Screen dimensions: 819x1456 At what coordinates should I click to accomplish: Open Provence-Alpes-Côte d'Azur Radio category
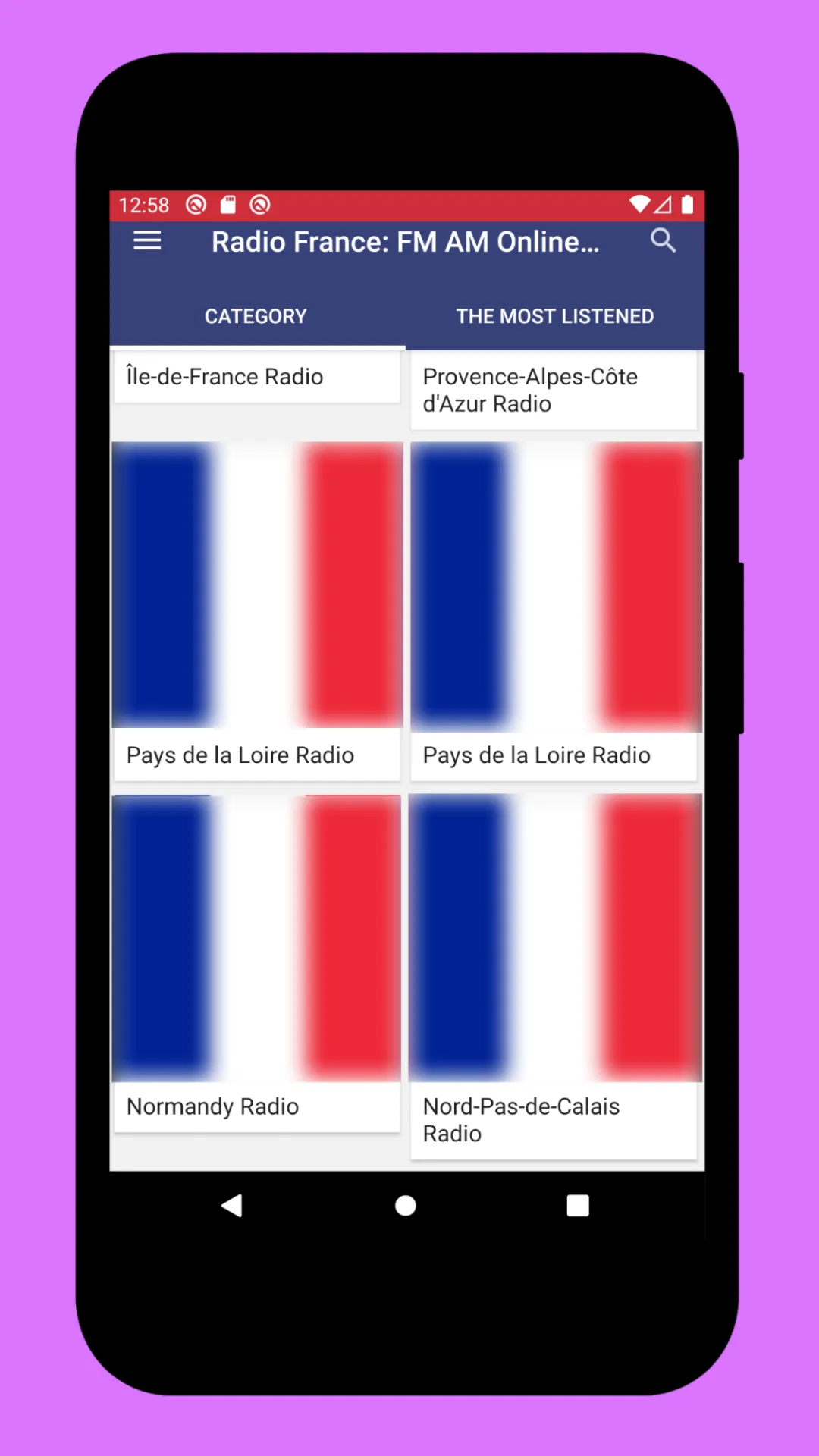(554, 390)
